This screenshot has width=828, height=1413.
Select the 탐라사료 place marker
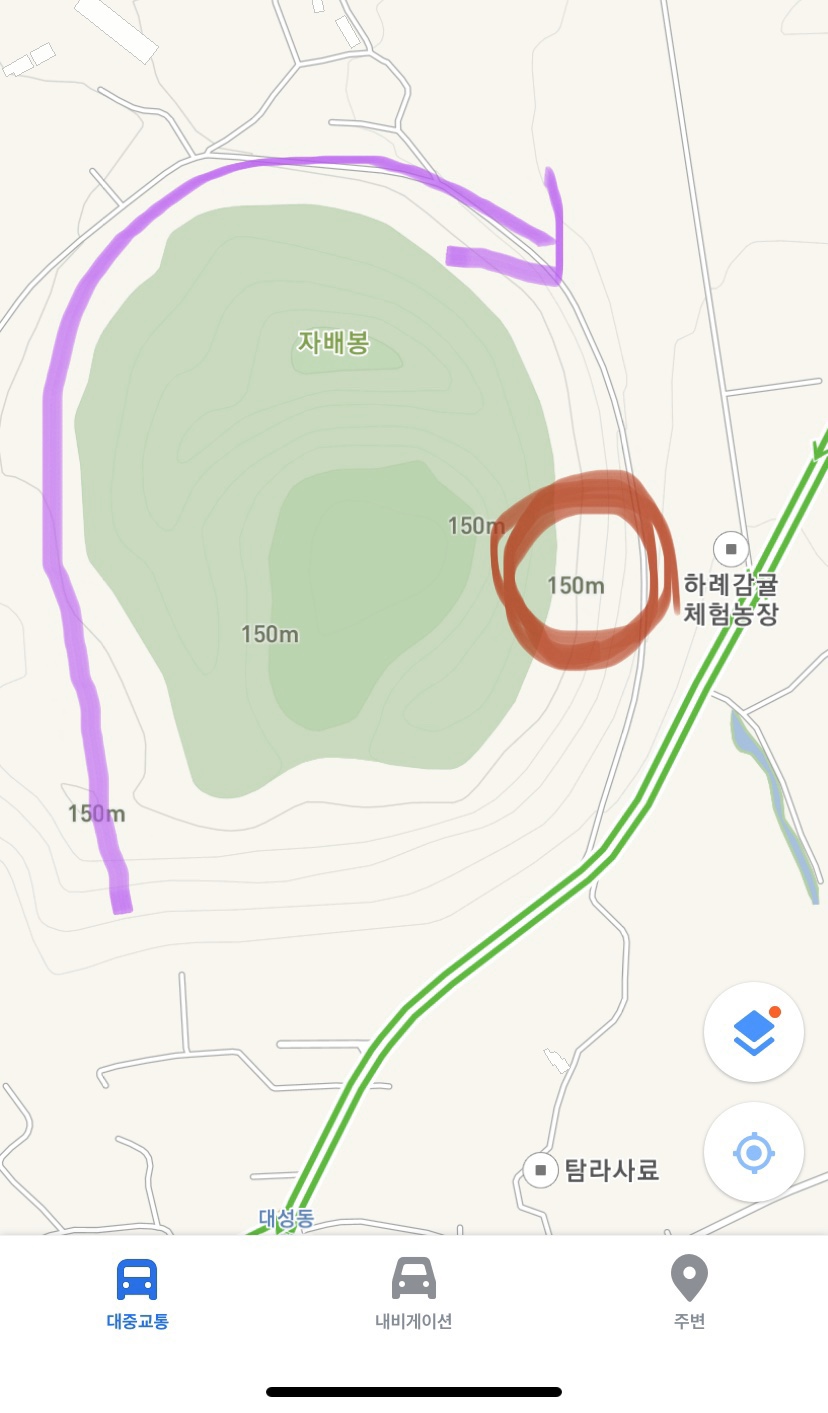(541, 1169)
